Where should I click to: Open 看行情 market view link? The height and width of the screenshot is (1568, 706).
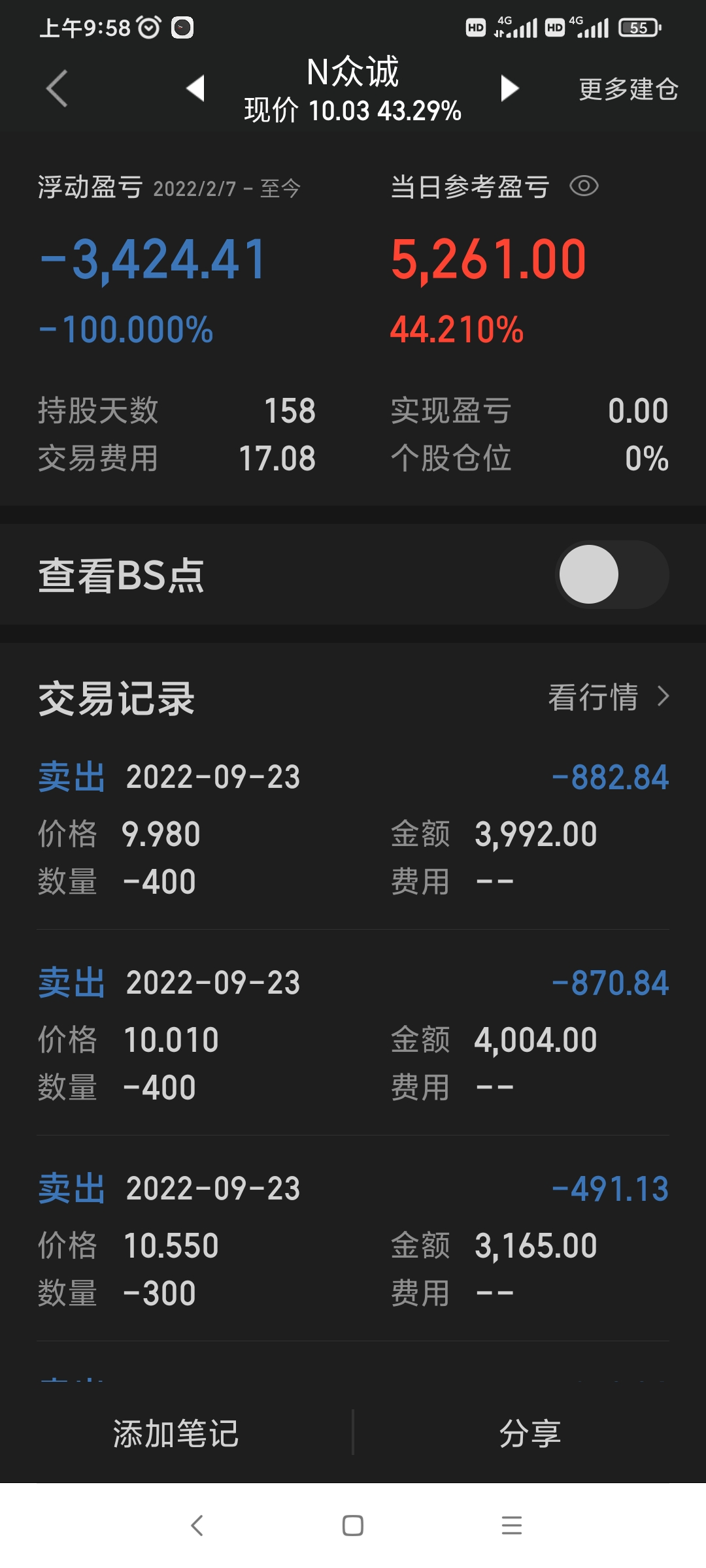608,697
